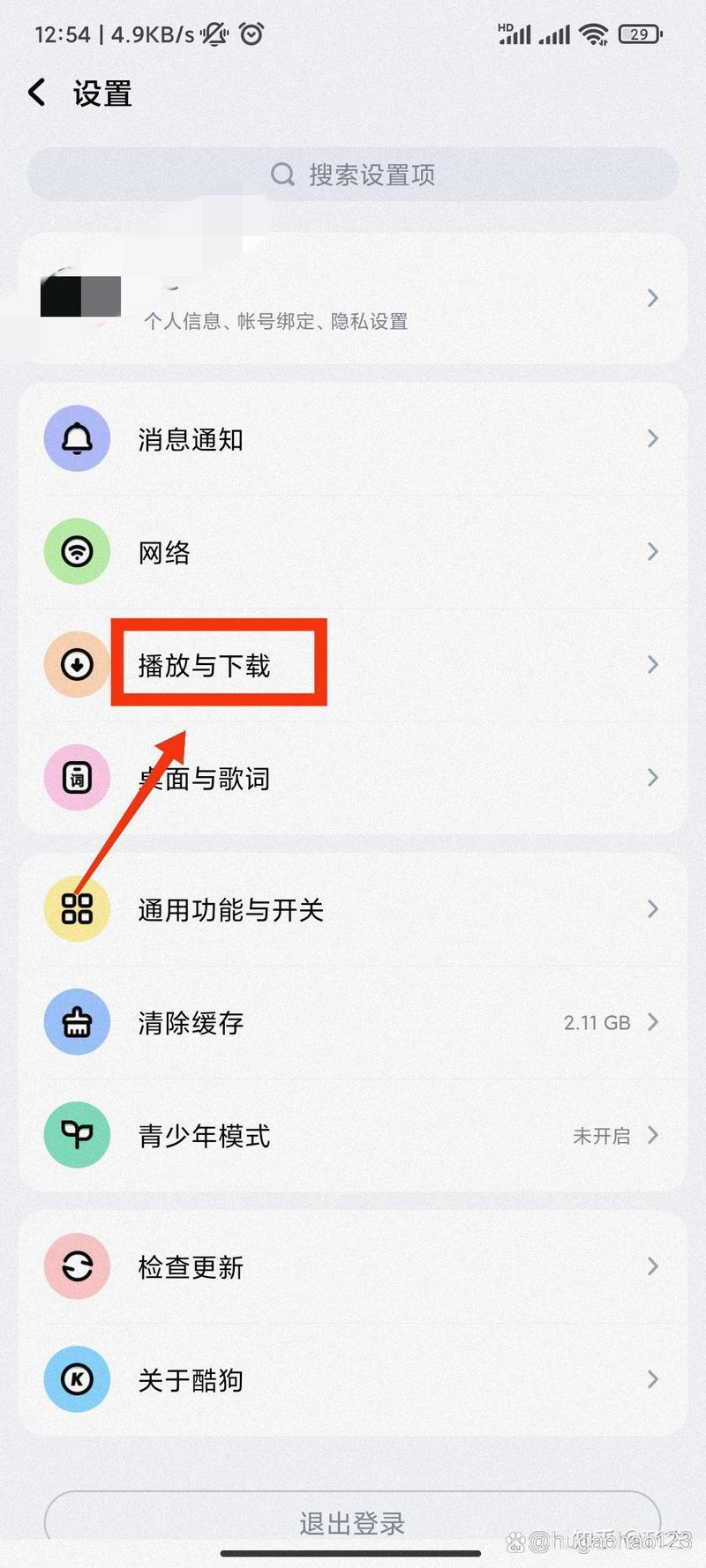Viewport: 706px width, 1568px height.
Task: Open 青少年模式 settings
Action: [x=353, y=1135]
